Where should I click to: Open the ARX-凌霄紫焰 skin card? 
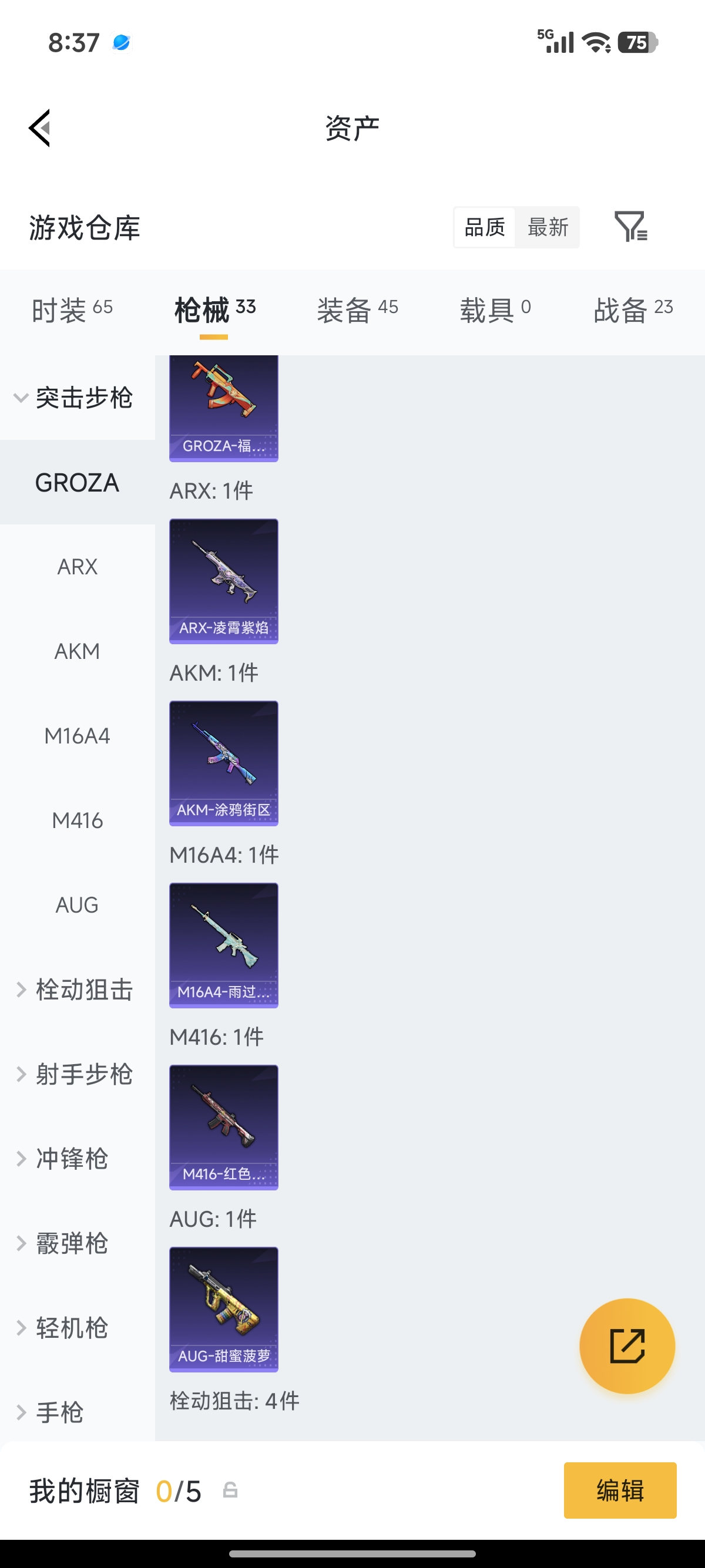point(223,581)
